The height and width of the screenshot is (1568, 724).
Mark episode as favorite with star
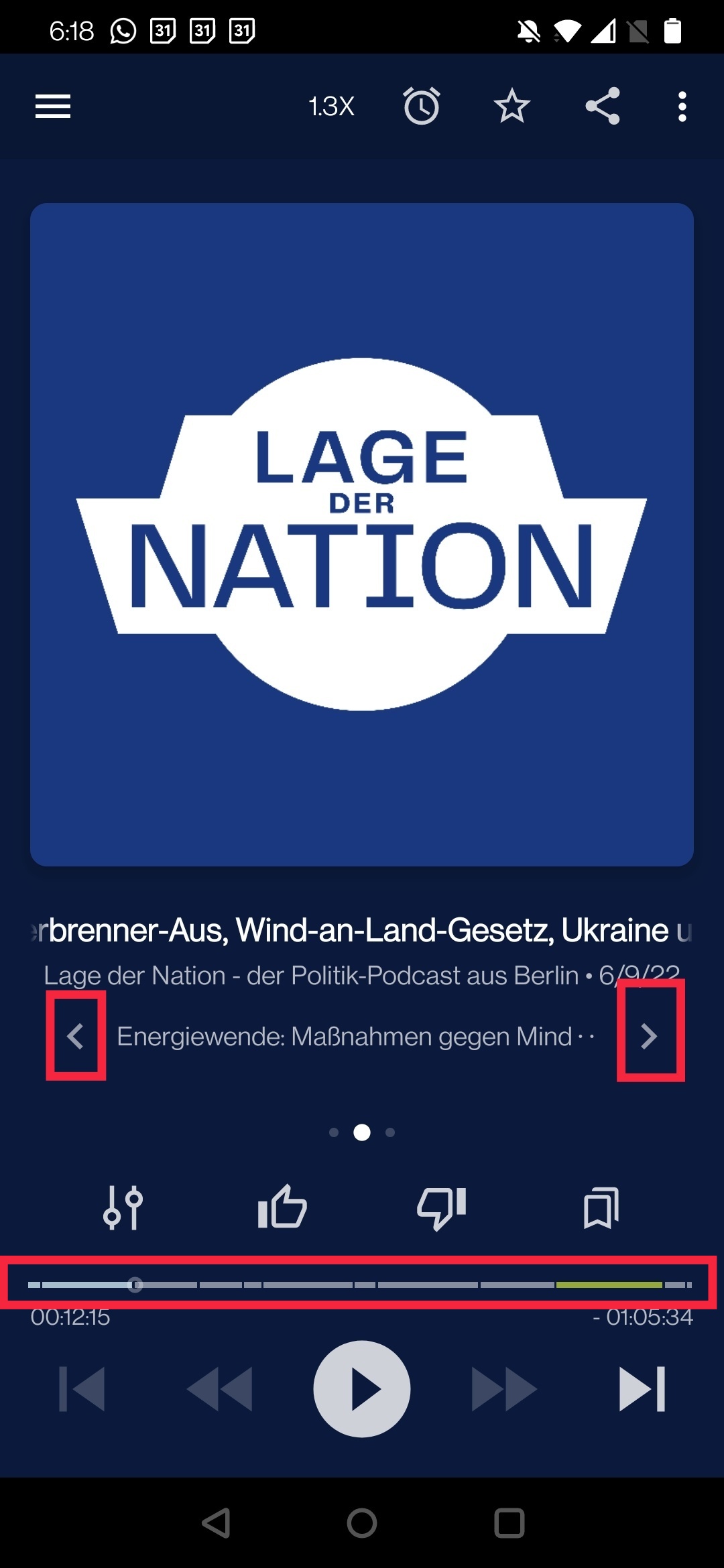point(511,107)
